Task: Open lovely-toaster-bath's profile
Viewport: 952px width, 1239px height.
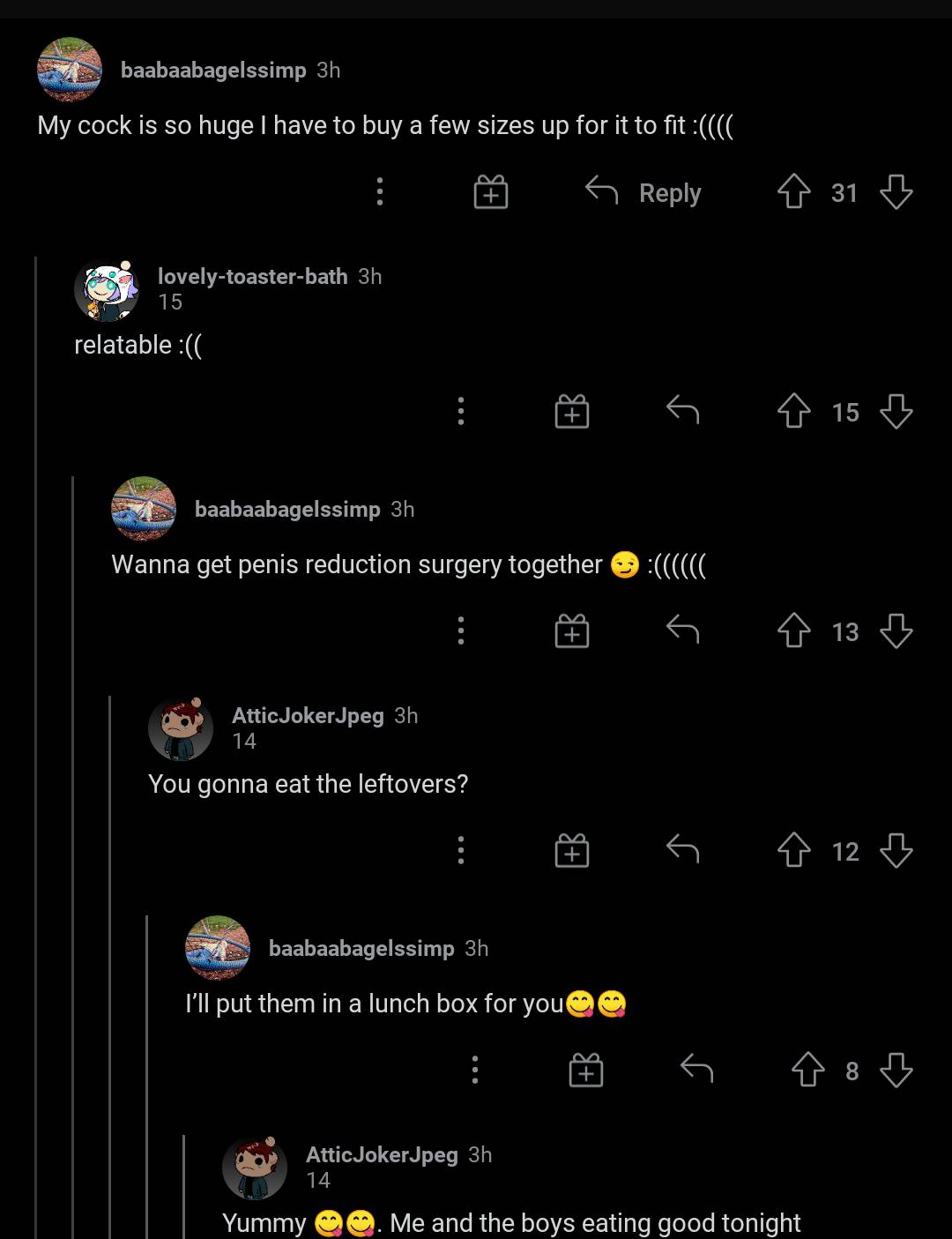Action: [252, 276]
